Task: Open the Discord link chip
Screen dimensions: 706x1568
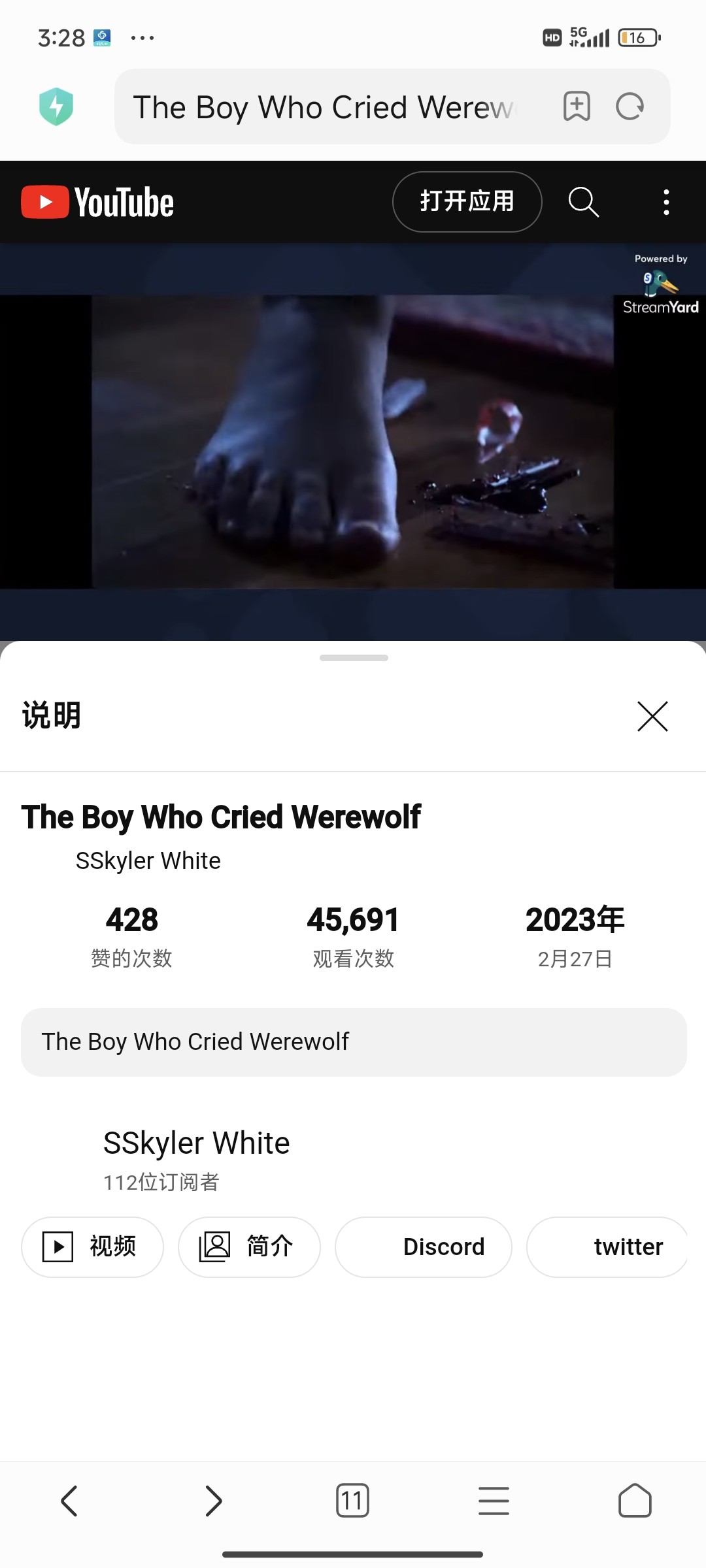Action: 424,1247
